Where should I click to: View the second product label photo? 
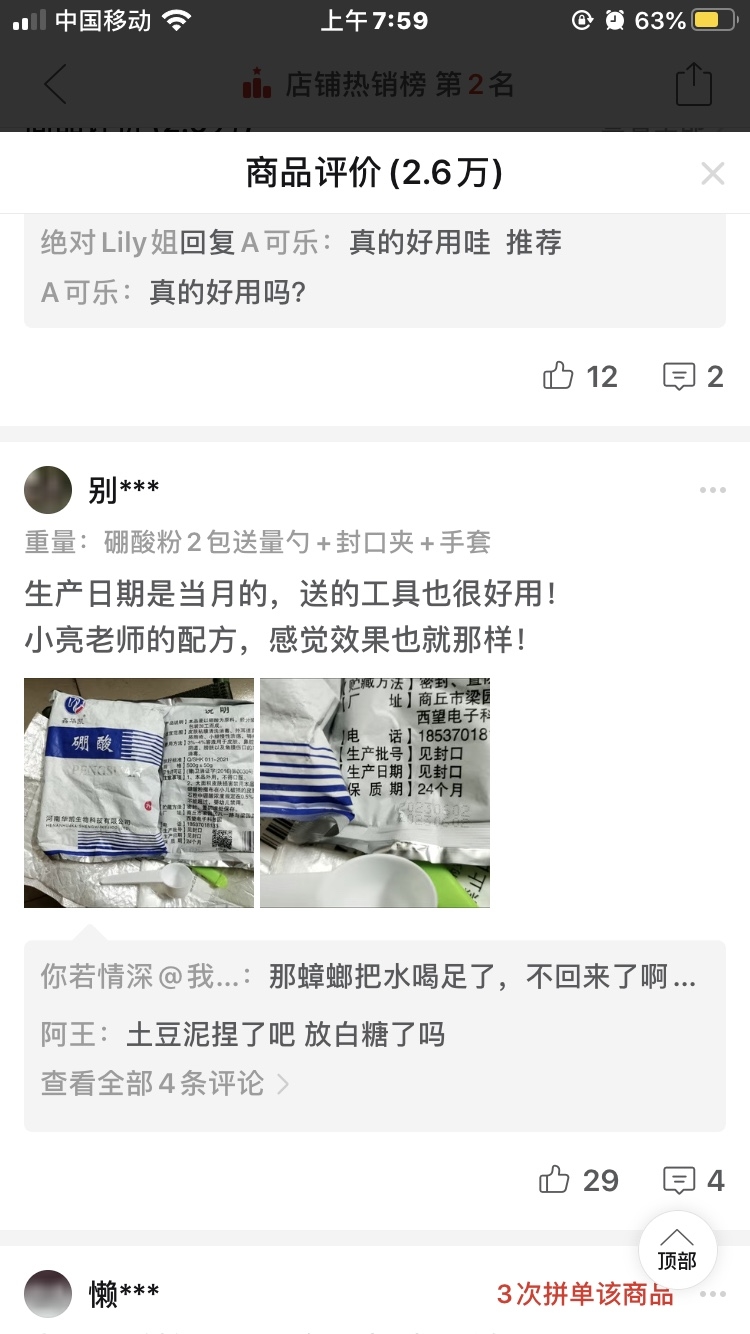coord(375,793)
